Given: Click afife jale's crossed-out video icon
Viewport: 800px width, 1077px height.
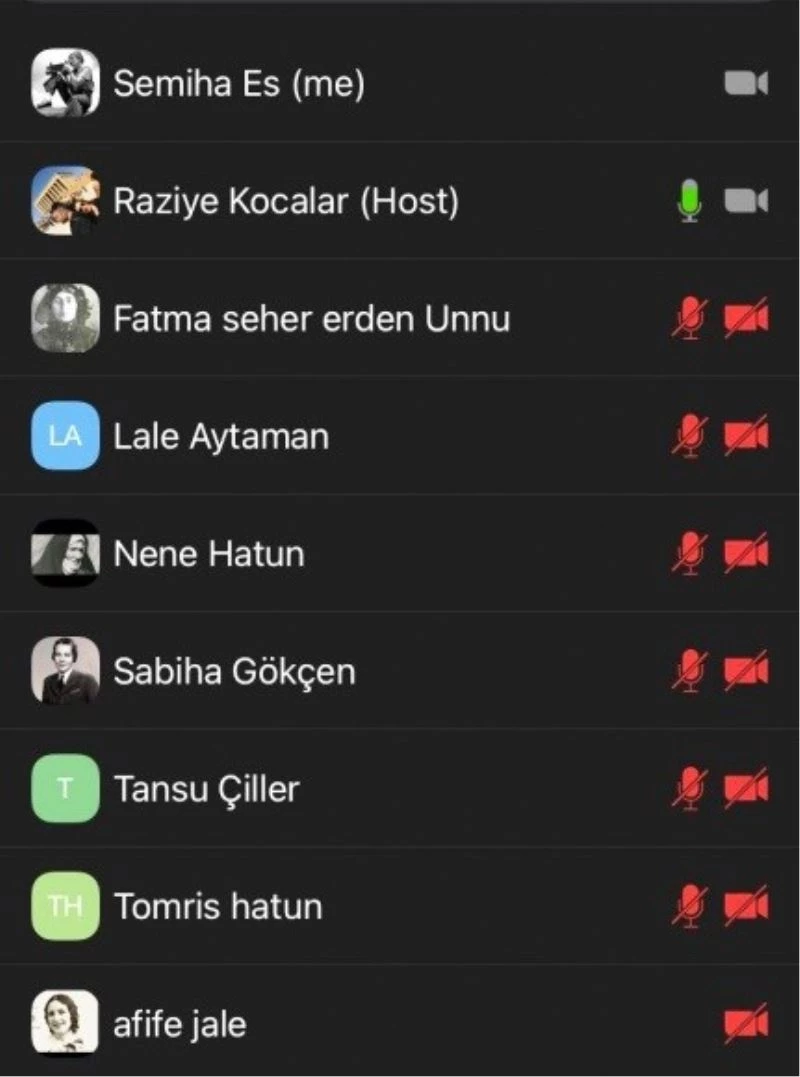Looking at the screenshot, I should click(745, 1023).
